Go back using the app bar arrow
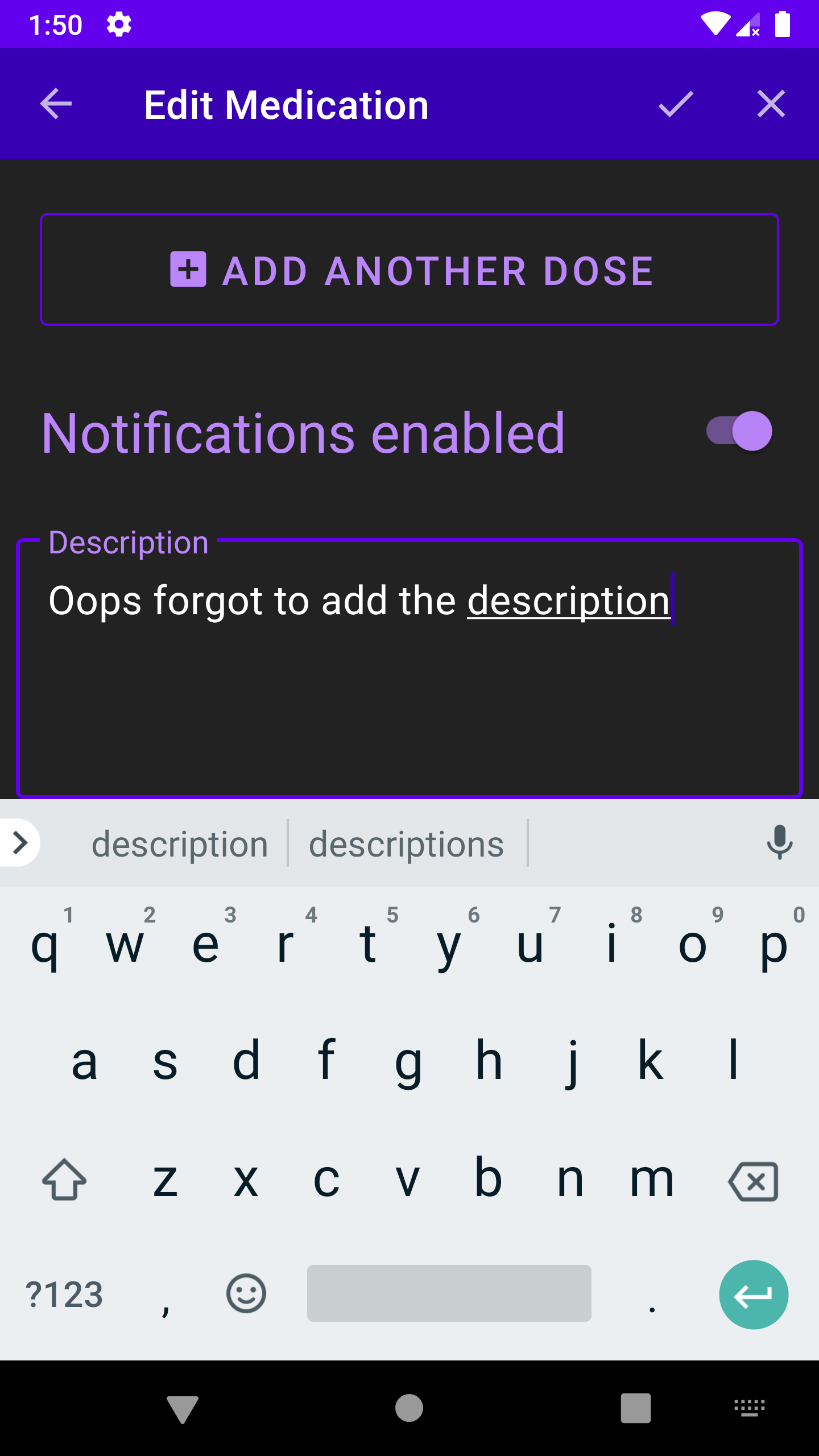Viewport: 819px width, 1456px height. click(x=56, y=104)
